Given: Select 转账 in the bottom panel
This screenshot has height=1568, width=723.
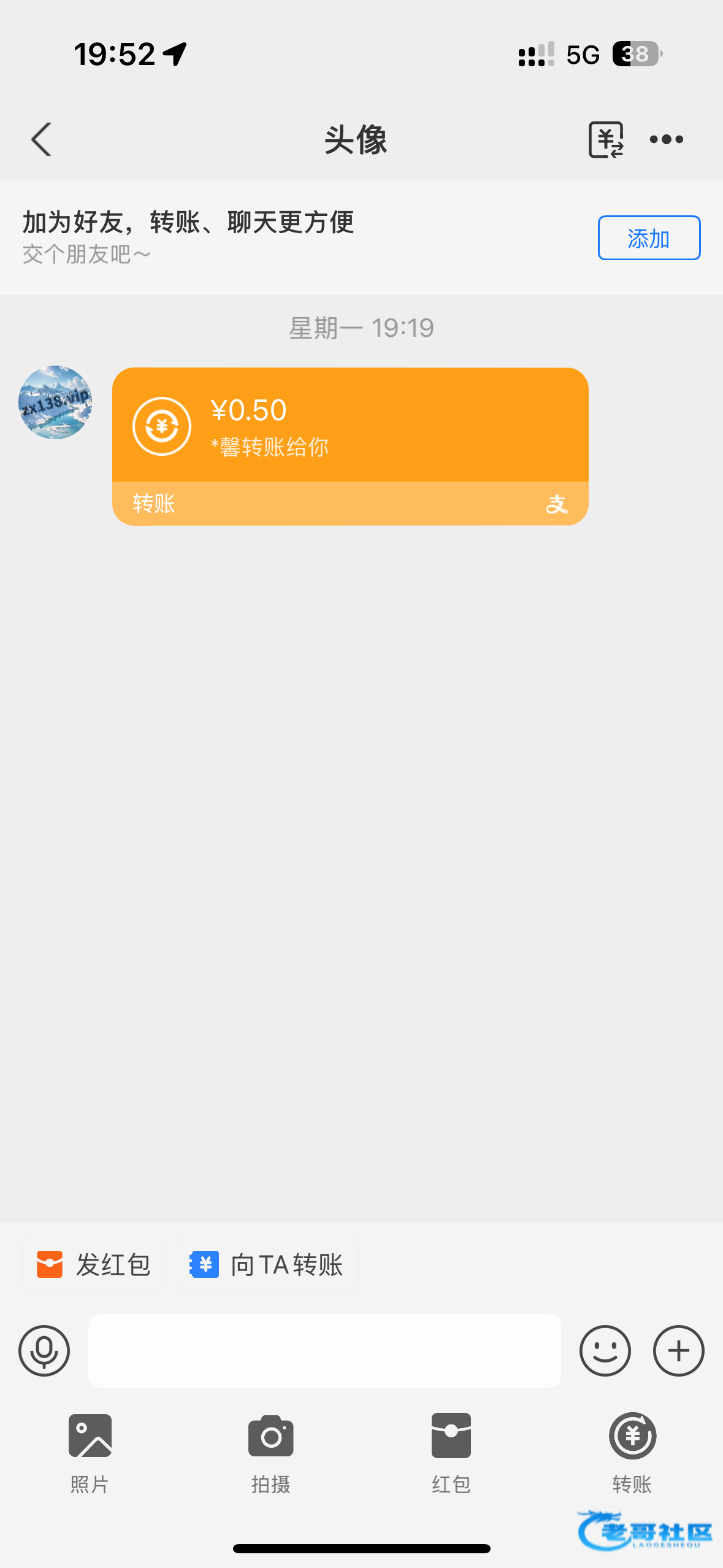Looking at the screenshot, I should coord(632,1451).
